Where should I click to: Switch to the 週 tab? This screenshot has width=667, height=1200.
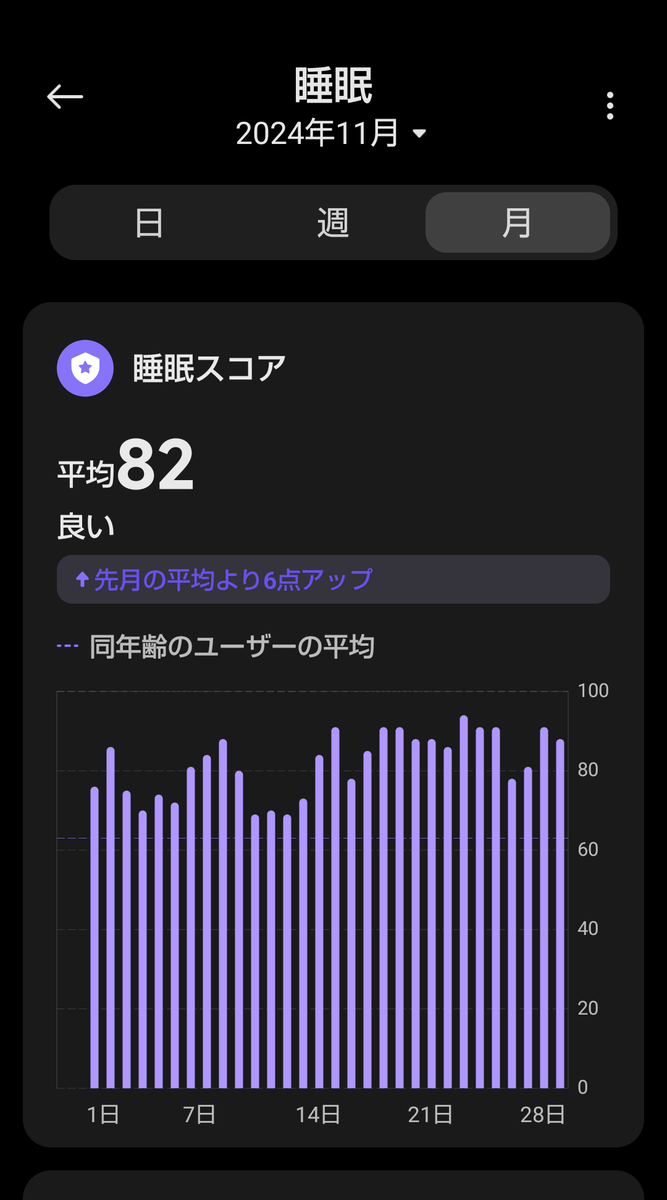tap(333, 223)
